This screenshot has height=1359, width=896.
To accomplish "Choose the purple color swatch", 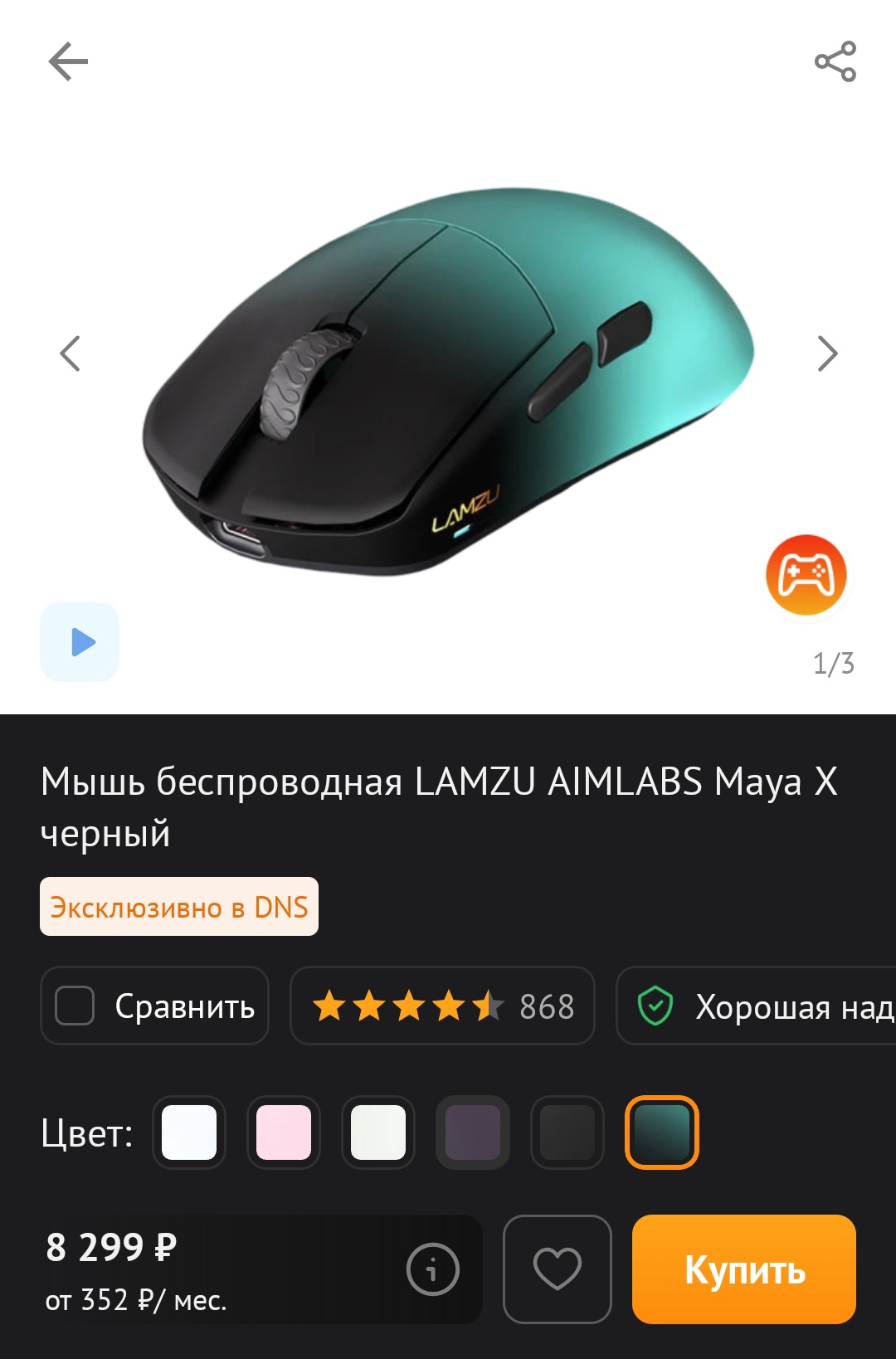I will (x=473, y=1132).
